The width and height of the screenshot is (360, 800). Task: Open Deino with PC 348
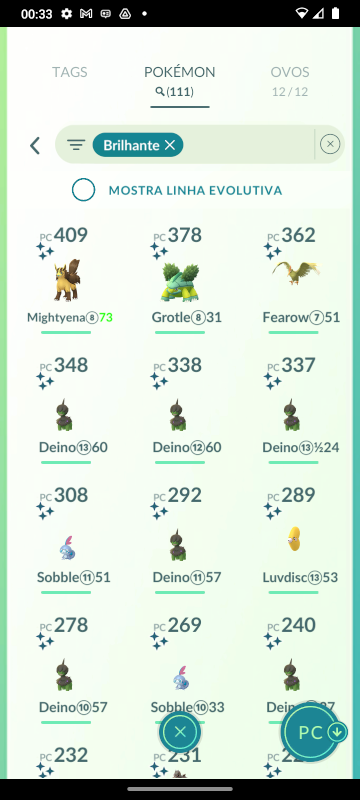(x=66, y=410)
